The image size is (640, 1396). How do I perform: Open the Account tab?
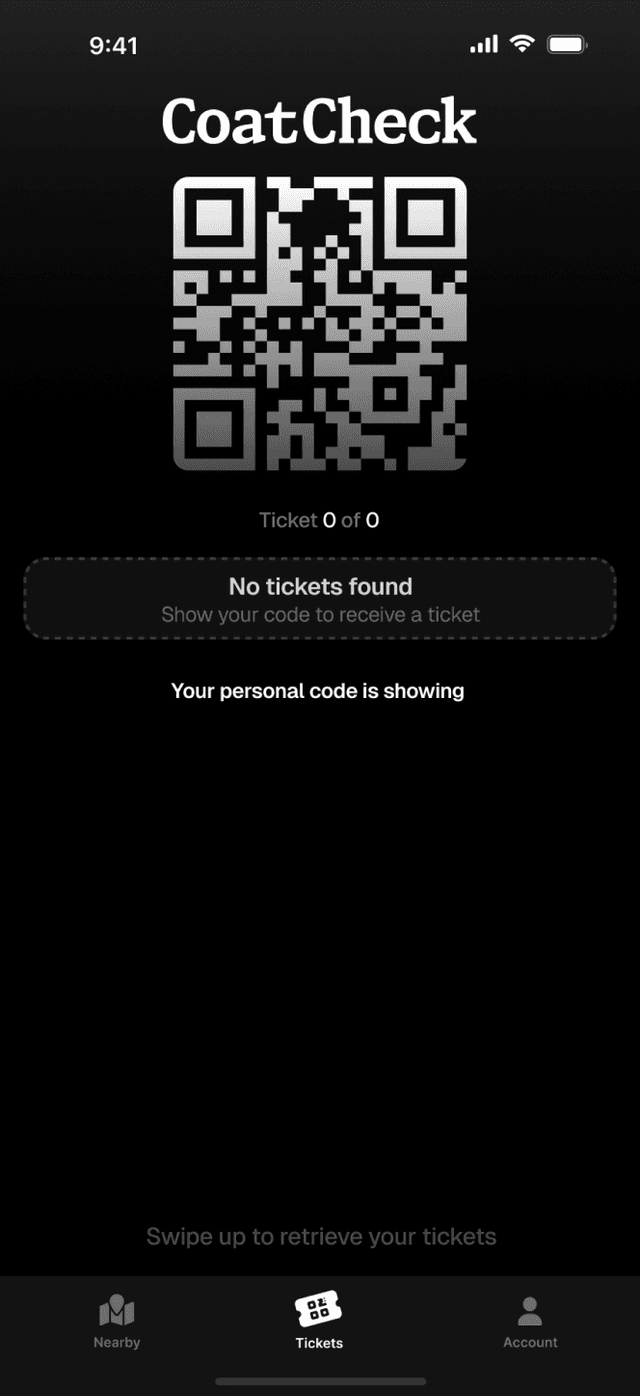[530, 1322]
